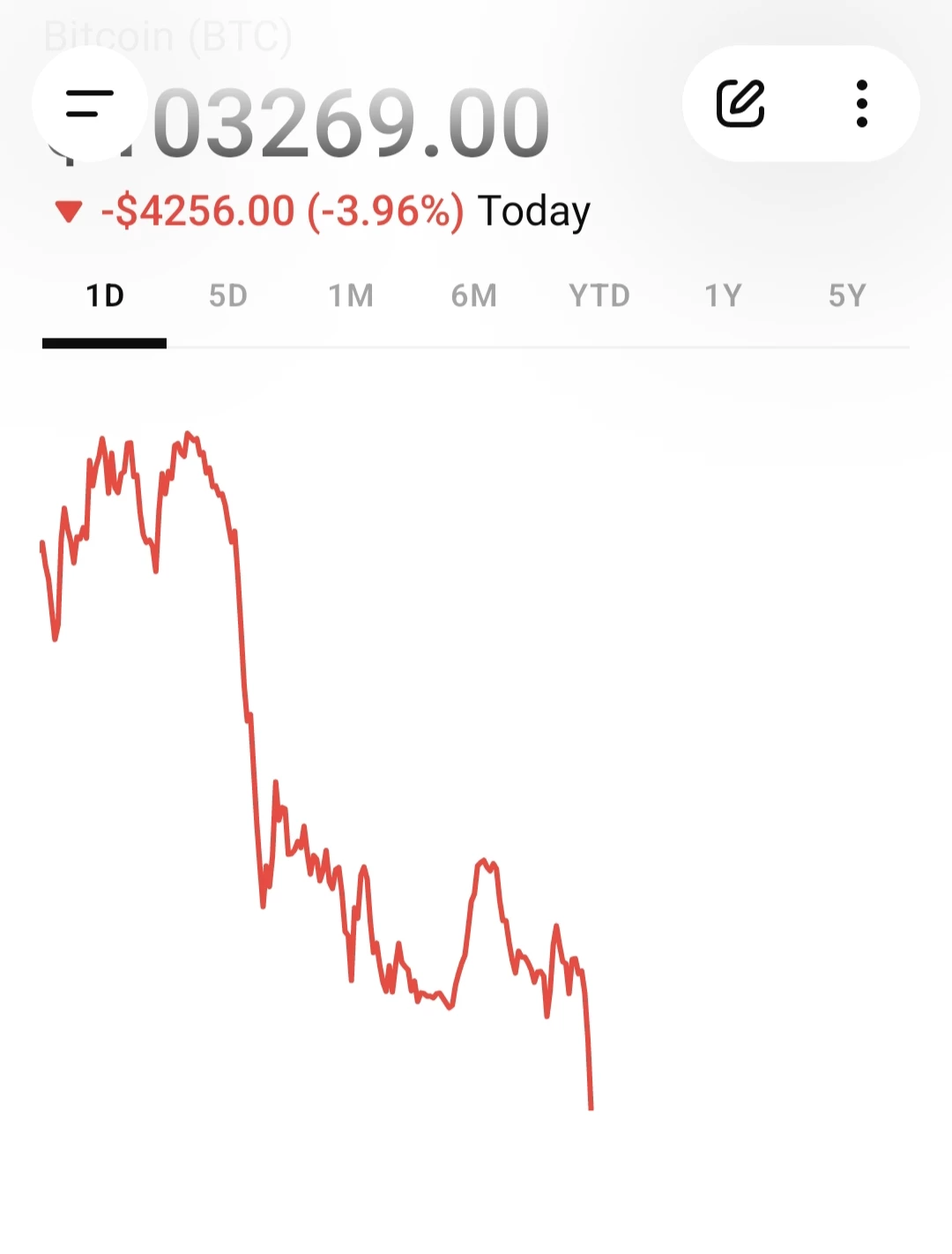Switch to the 5D range
Viewport: 952px width, 1254px height.
227,296
